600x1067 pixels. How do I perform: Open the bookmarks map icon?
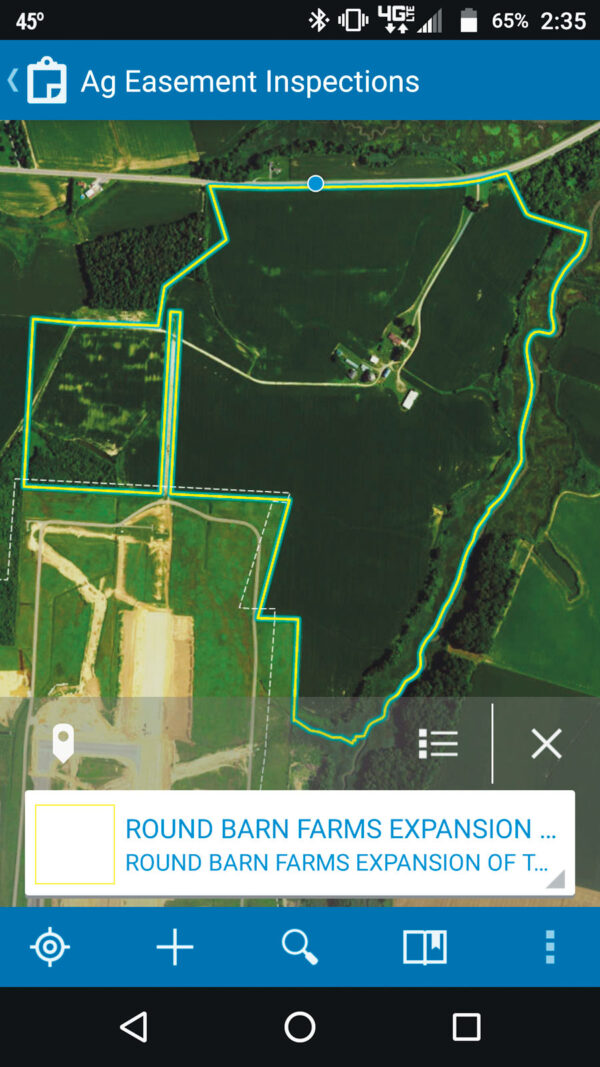[x=425, y=946]
